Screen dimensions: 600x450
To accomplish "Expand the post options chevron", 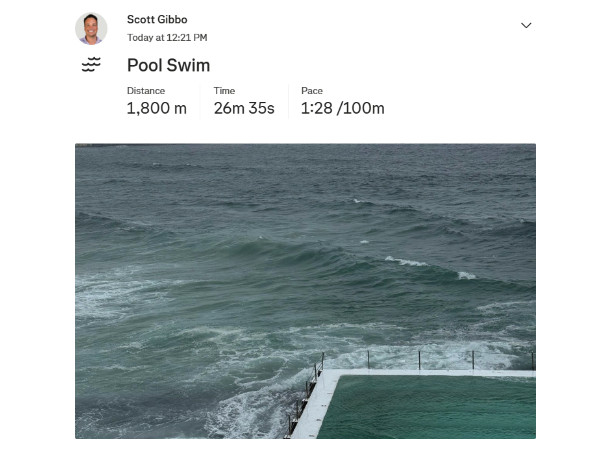I will click(526, 26).
